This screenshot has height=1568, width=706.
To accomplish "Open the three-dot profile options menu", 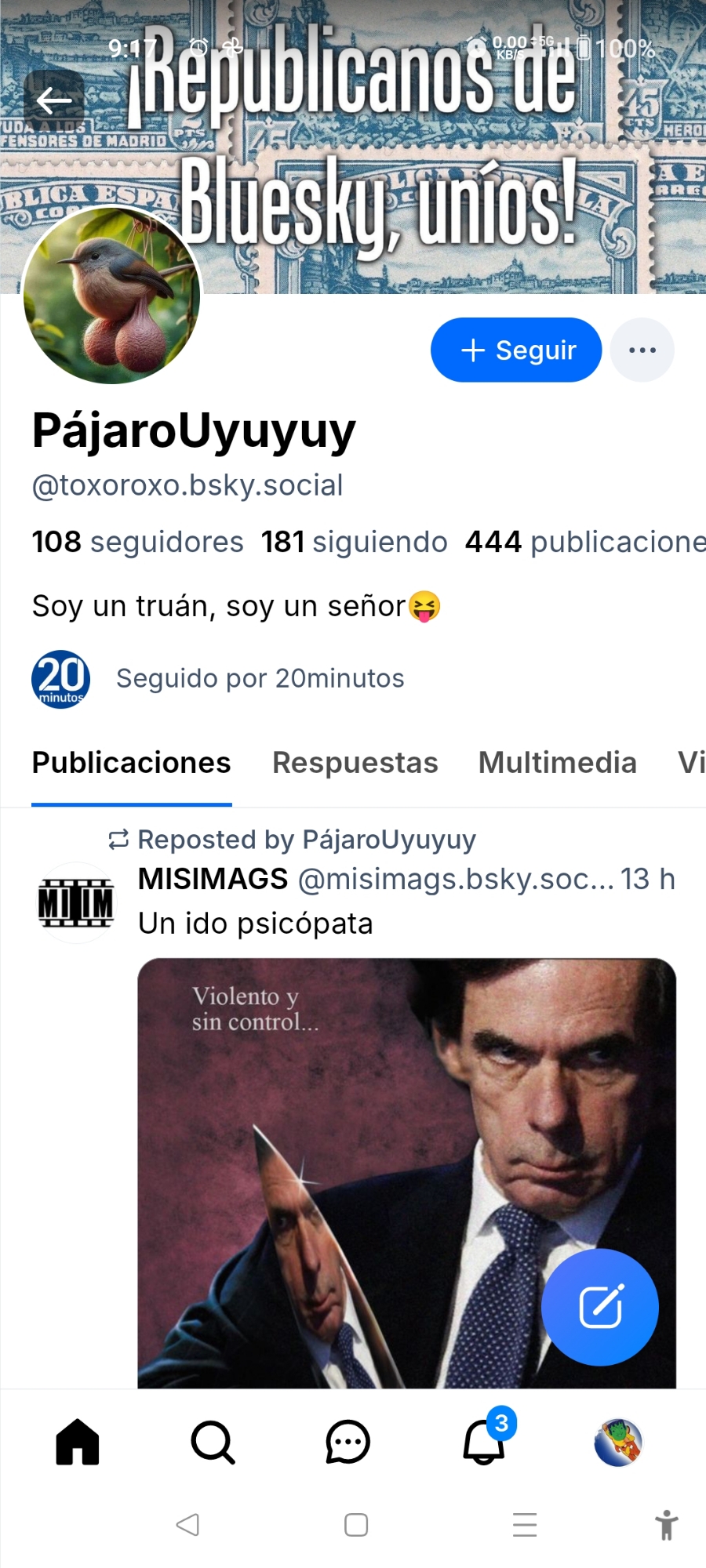I will [642, 350].
